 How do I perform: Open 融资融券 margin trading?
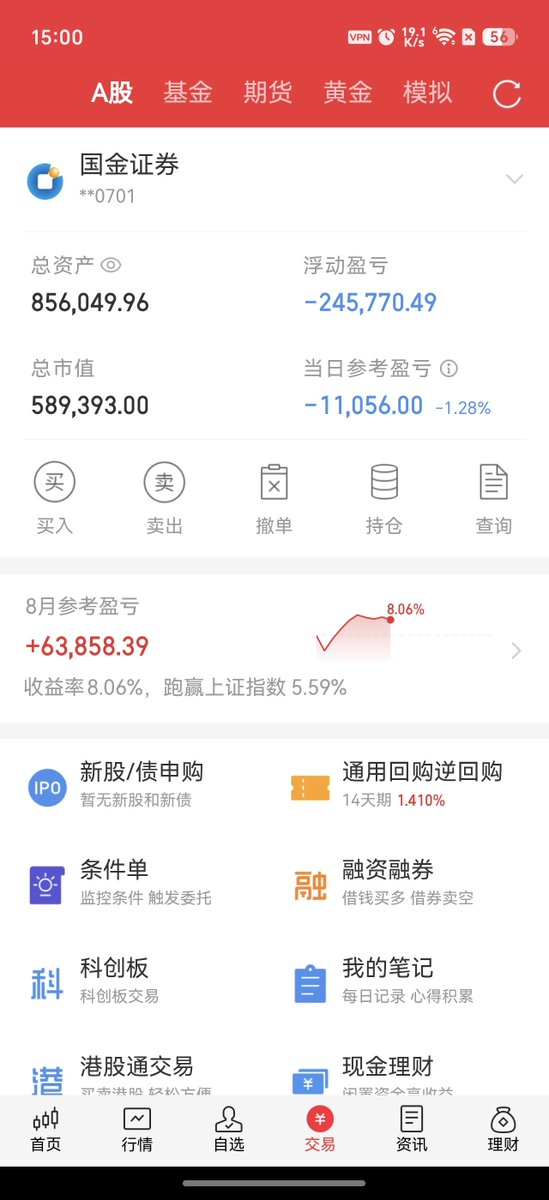(x=410, y=882)
